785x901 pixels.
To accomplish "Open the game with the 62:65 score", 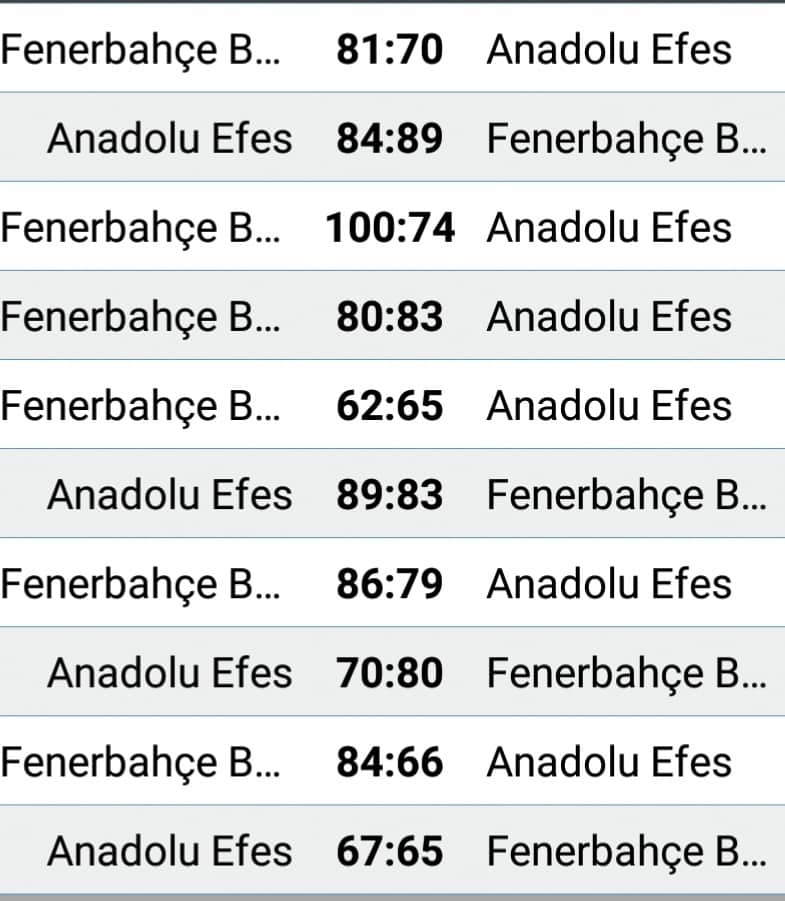I will [390, 405].
